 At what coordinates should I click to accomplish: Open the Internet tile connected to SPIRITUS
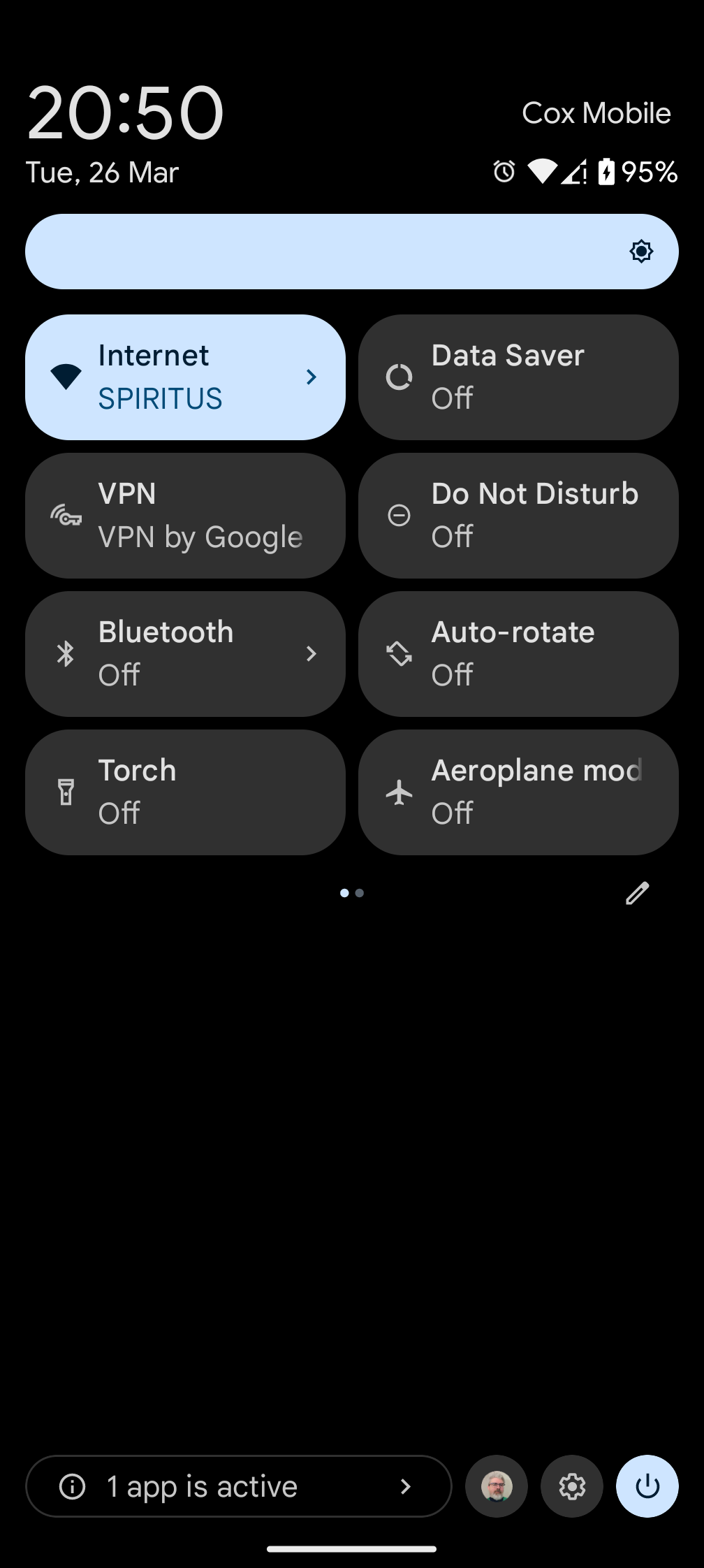pyautogui.click(x=185, y=377)
